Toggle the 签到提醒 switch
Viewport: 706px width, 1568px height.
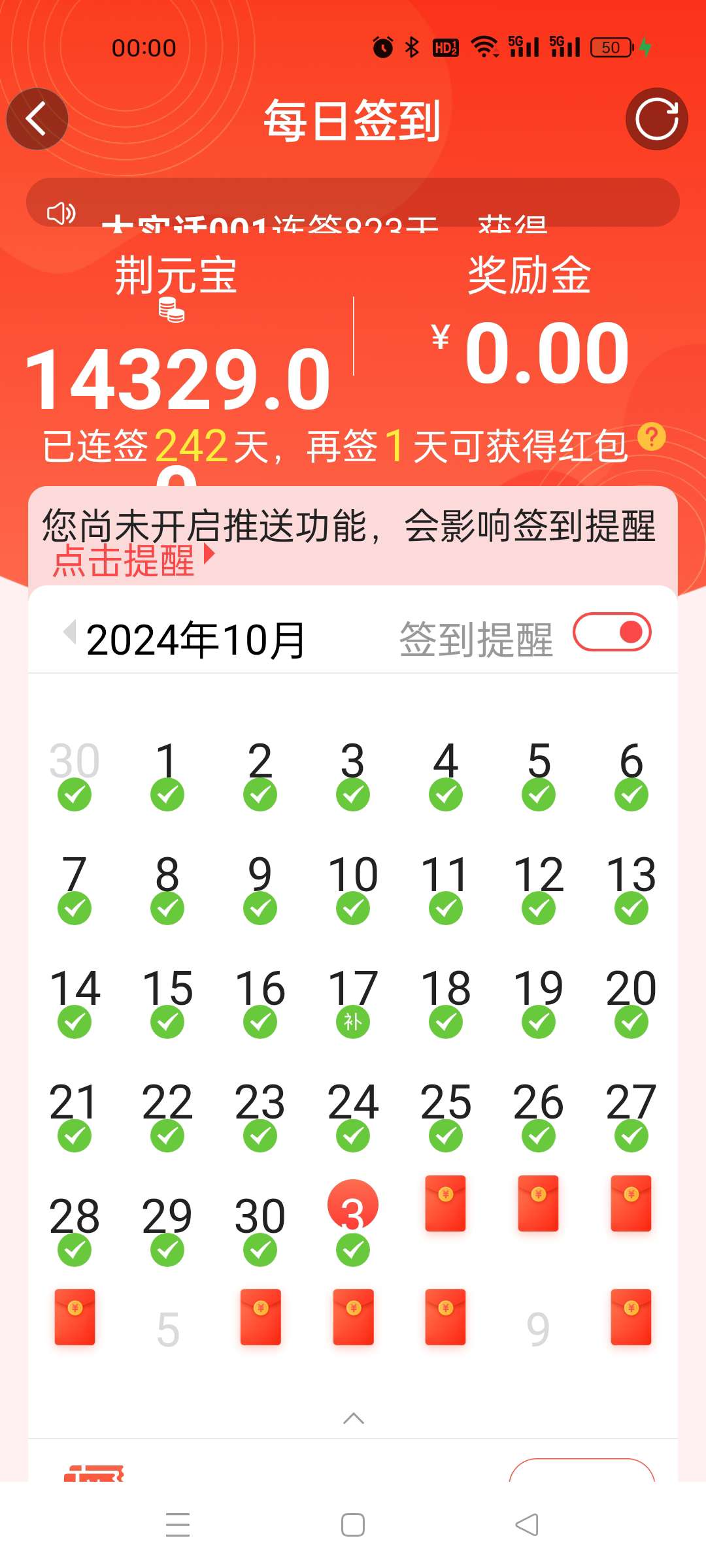612,632
